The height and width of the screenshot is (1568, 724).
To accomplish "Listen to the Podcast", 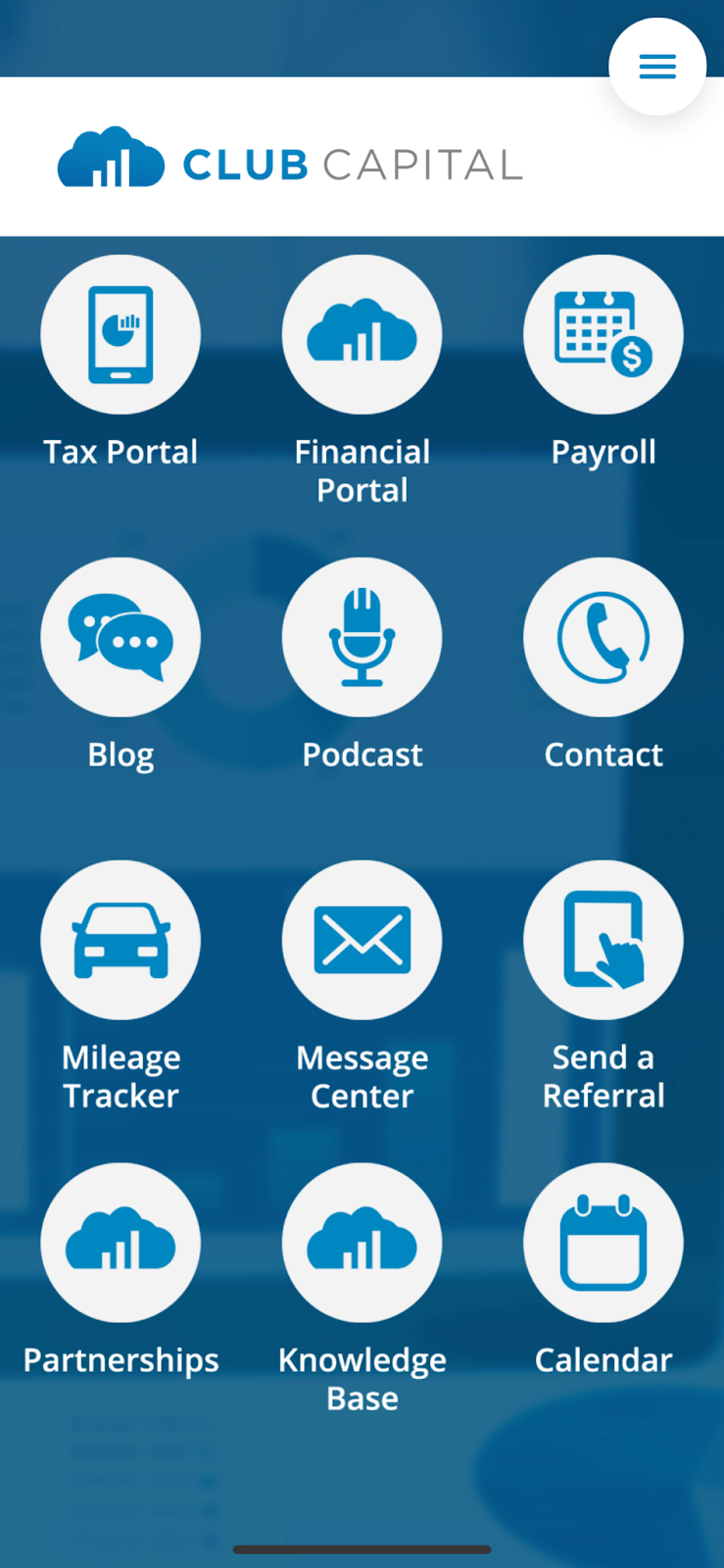I will click(x=362, y=638).
